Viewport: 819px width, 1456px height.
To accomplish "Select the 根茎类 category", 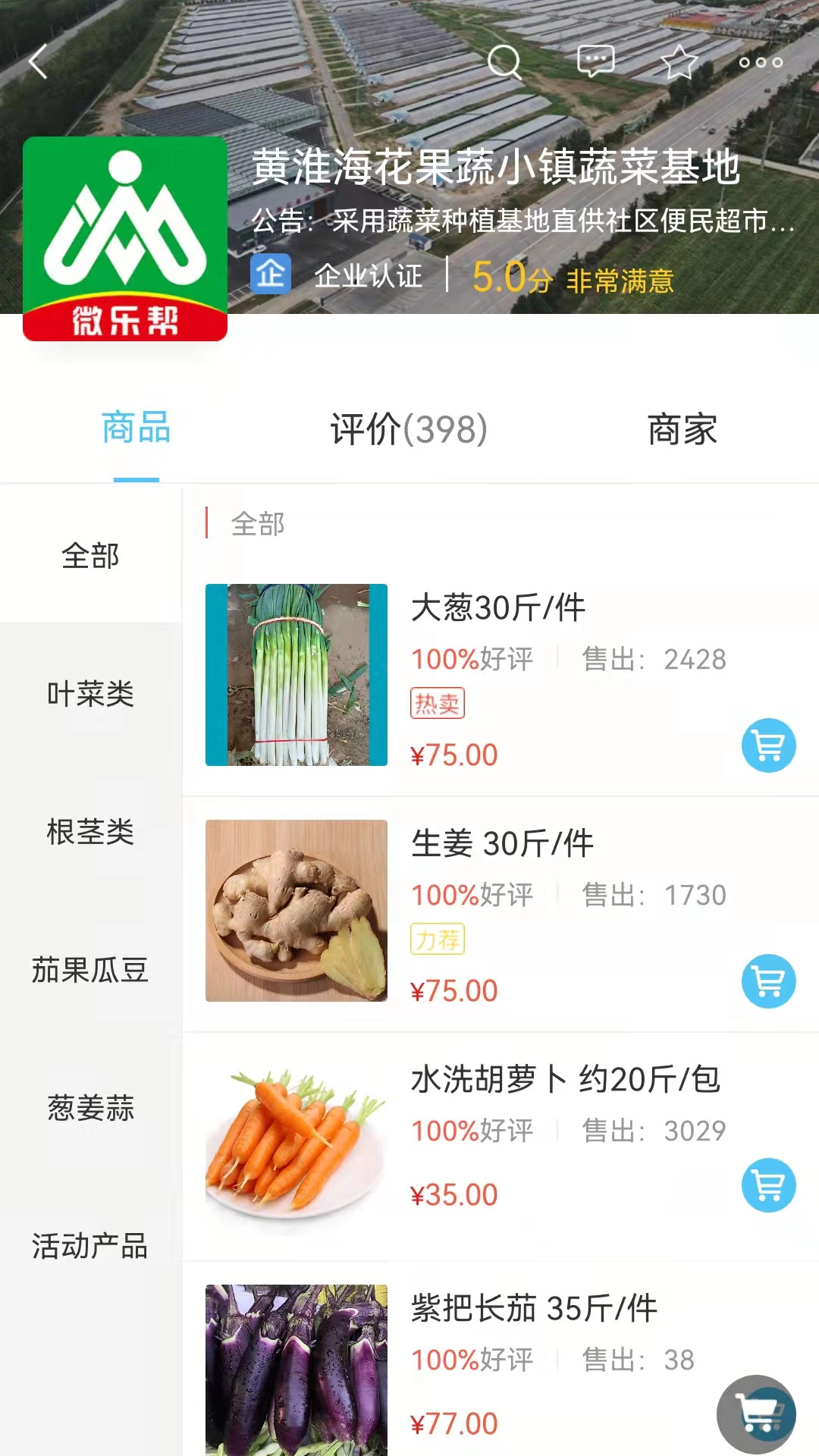I will pyautogui.click(x=90, y=833).
